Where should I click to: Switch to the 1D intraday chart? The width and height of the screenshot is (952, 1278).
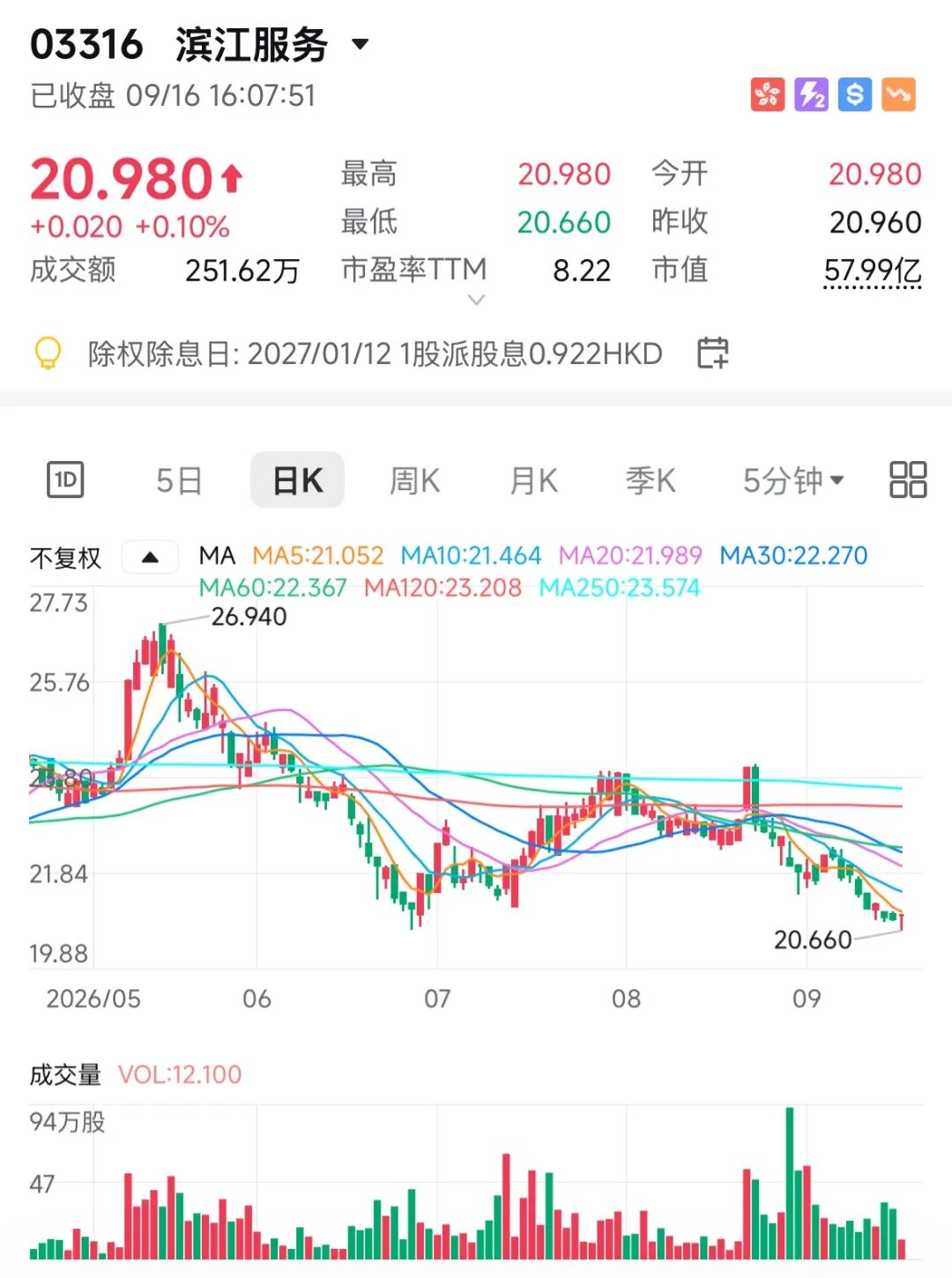[65, 480]
